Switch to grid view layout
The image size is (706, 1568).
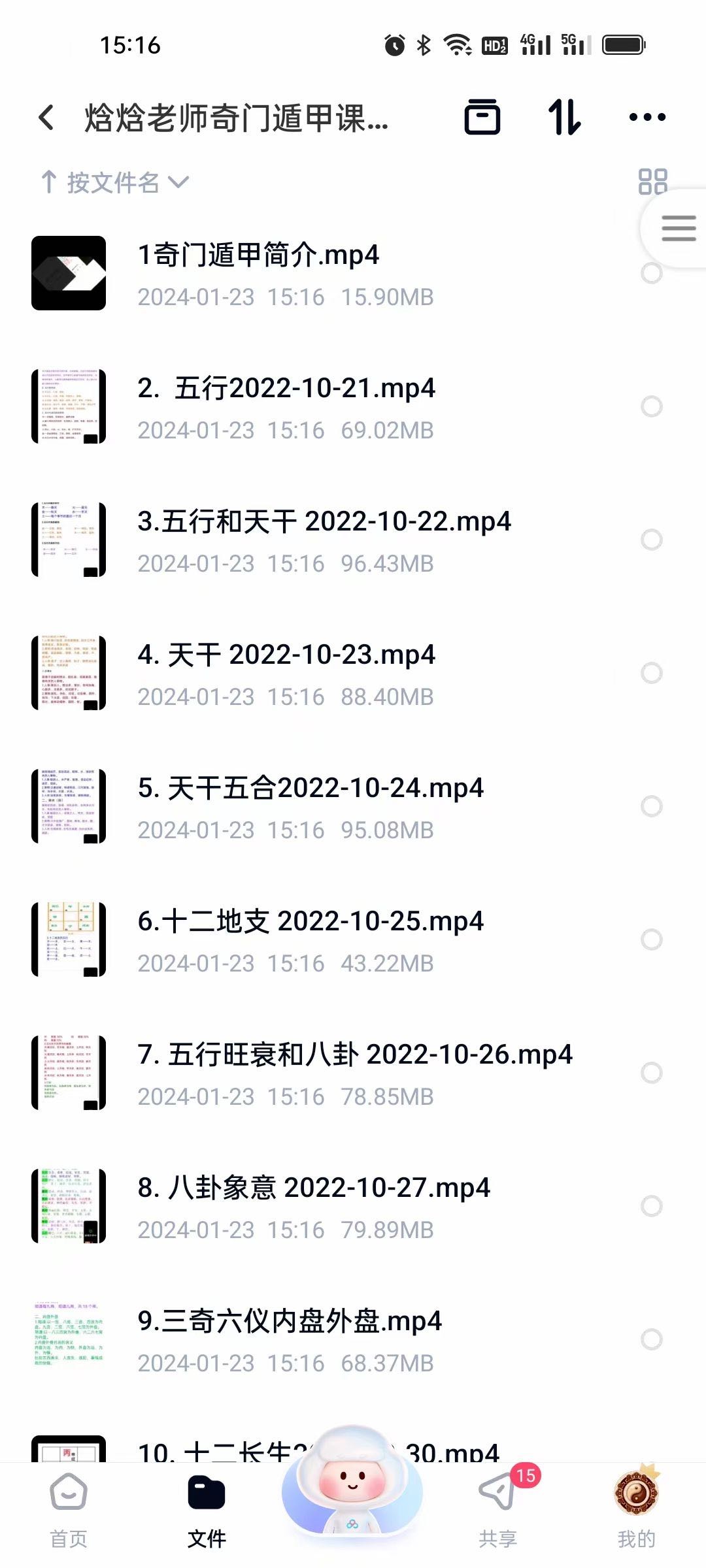[652, 182]
